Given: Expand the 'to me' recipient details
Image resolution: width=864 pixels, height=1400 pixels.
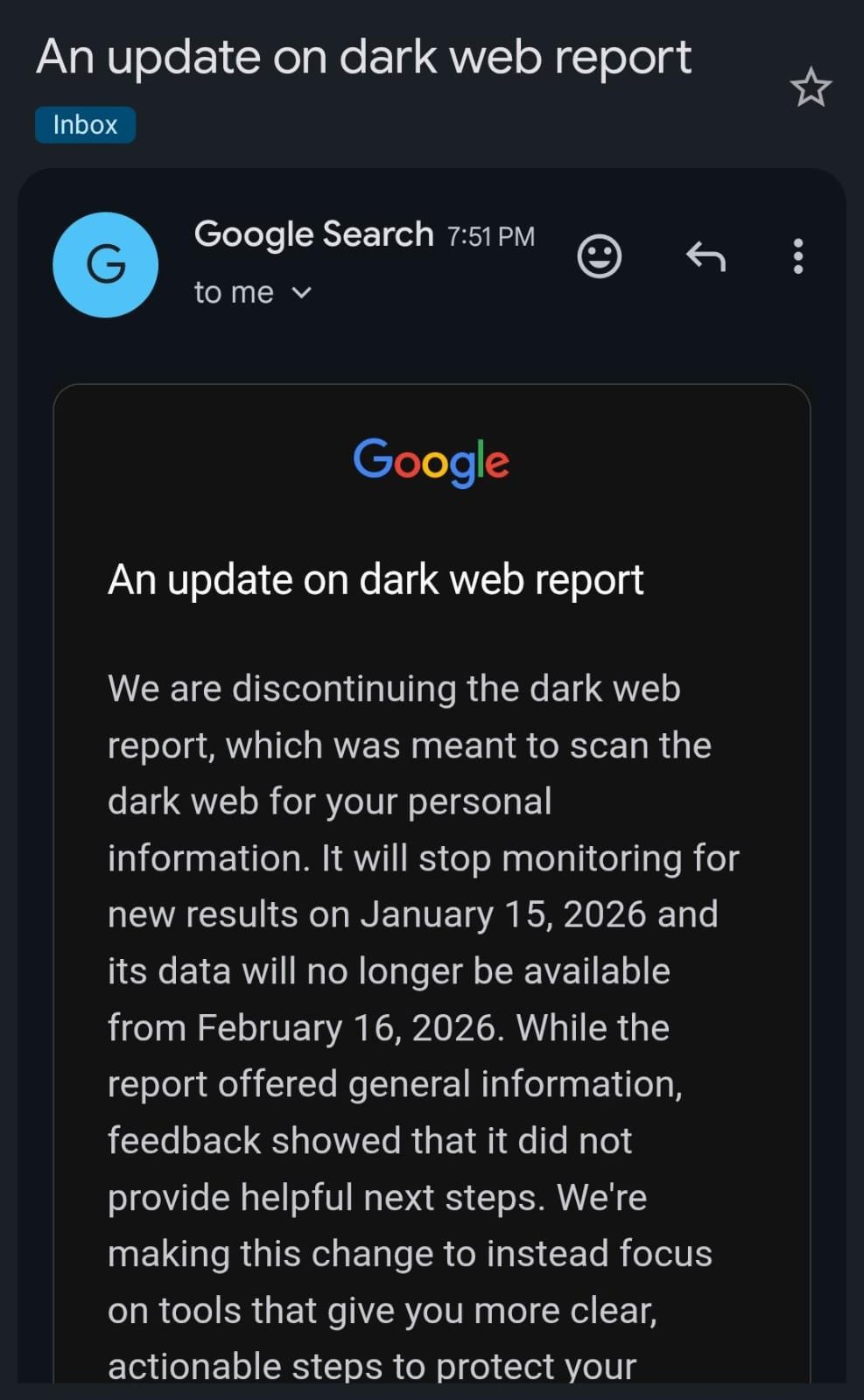Looking at the screenshot, I should pyautogui.click(x=300, y=292).
